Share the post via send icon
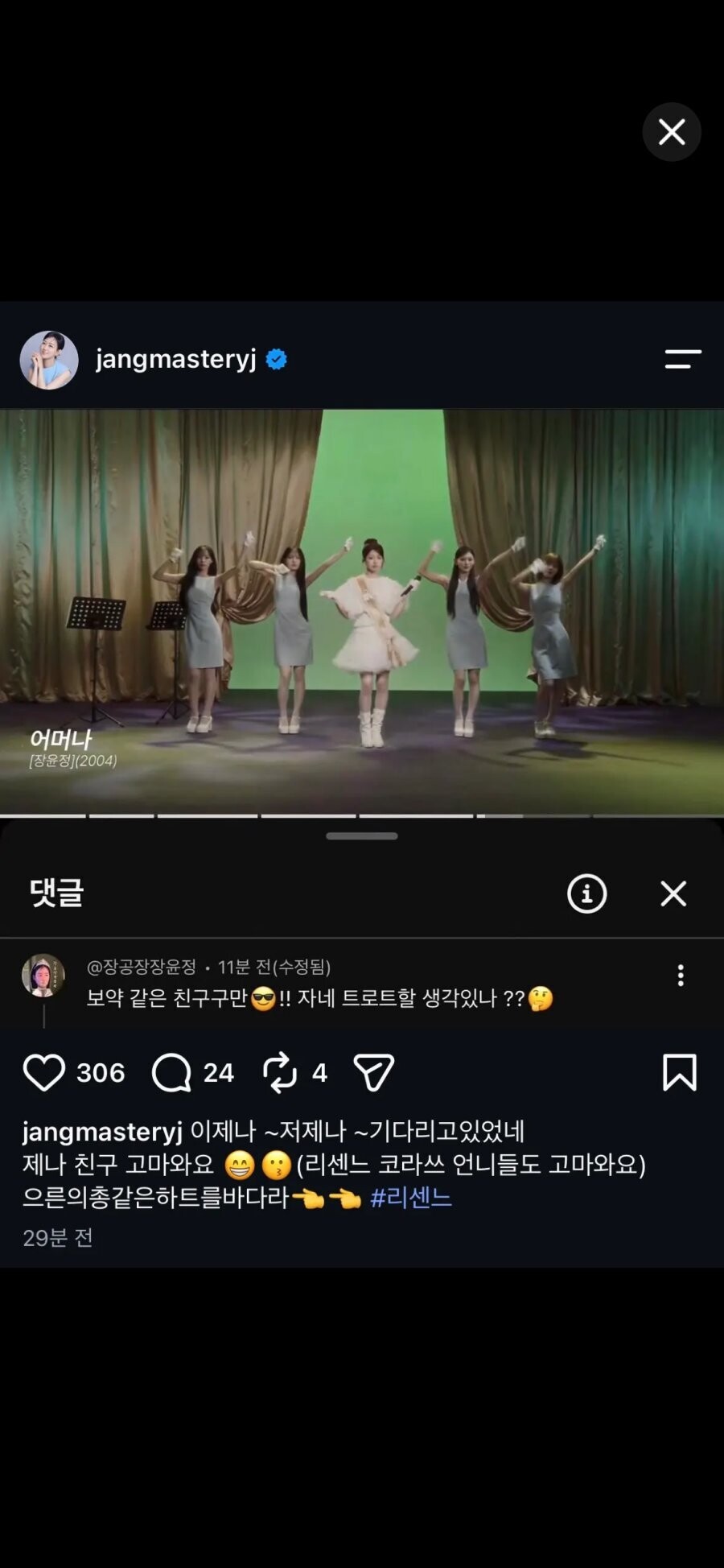Image resolution: width=724 pixels, height=1568 pixels. (x=374, y=1073)
